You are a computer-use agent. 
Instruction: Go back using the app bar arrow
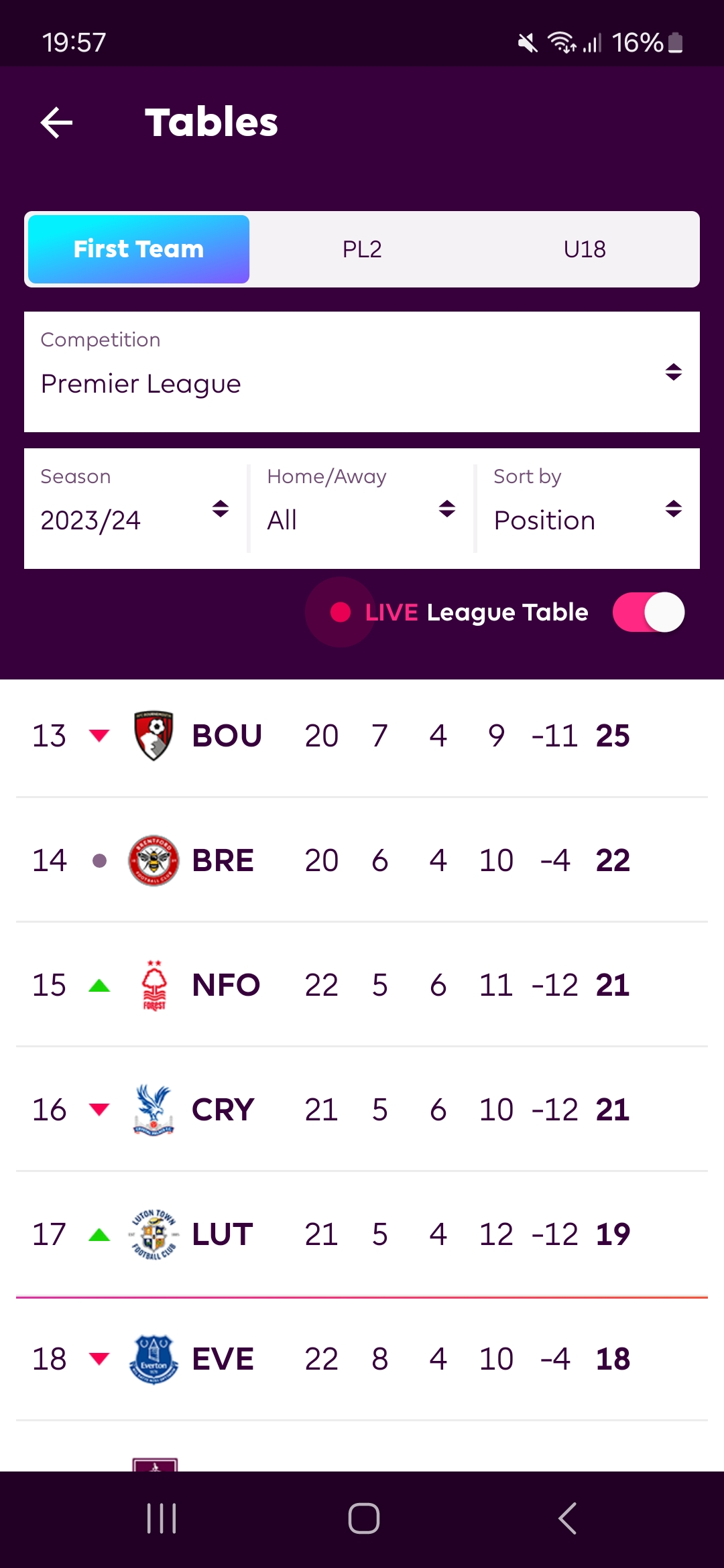[x=56, y=123]
